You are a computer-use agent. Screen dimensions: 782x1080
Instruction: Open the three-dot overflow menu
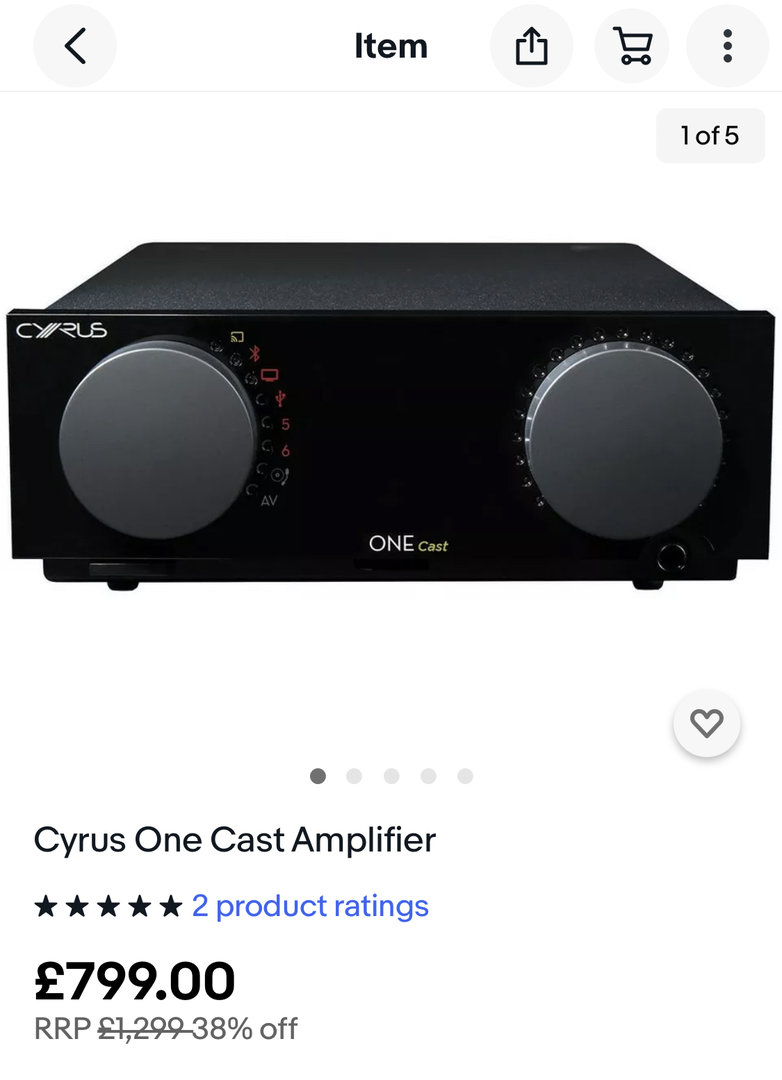click(x=727, y=46)
